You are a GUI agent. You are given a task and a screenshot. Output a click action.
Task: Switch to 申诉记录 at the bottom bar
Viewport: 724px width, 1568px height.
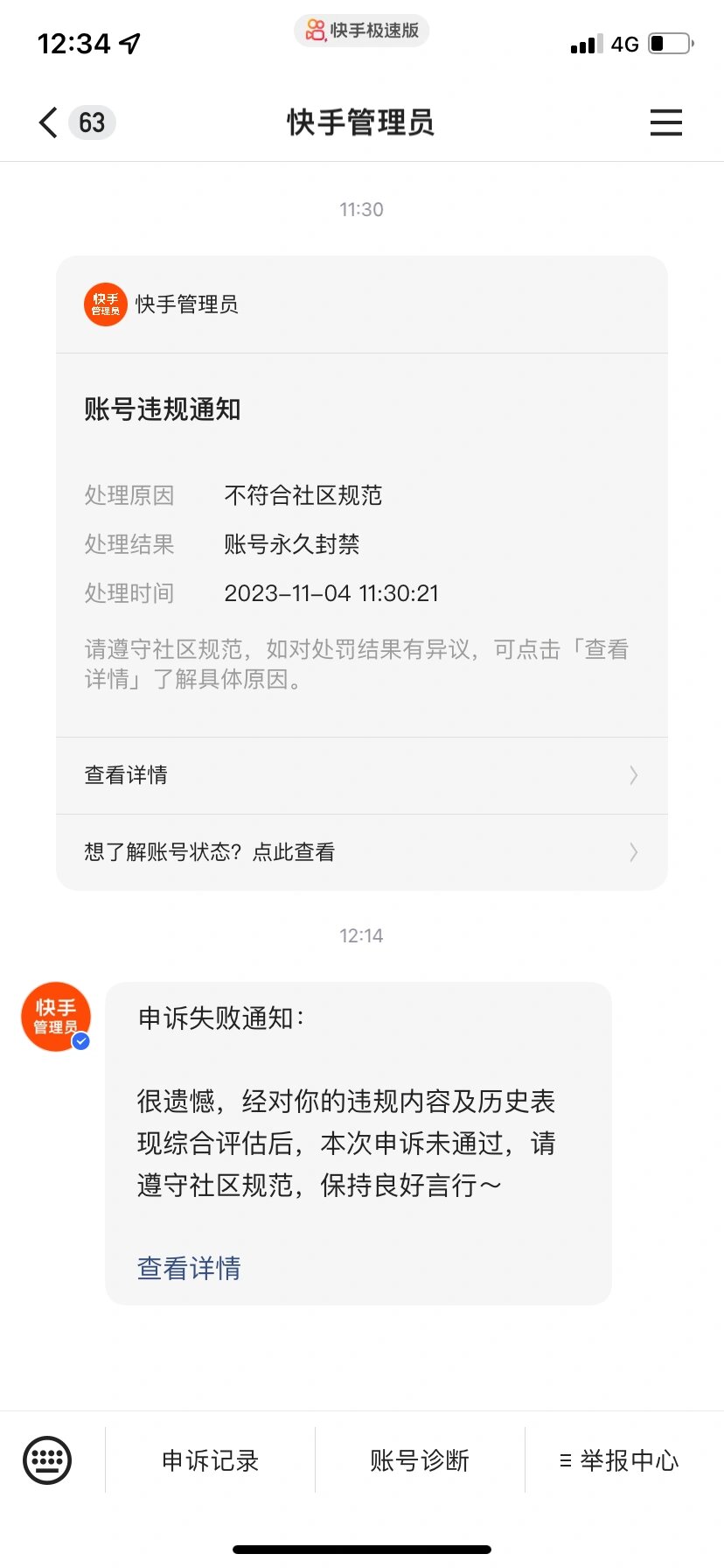click(x=207, y=1459)
